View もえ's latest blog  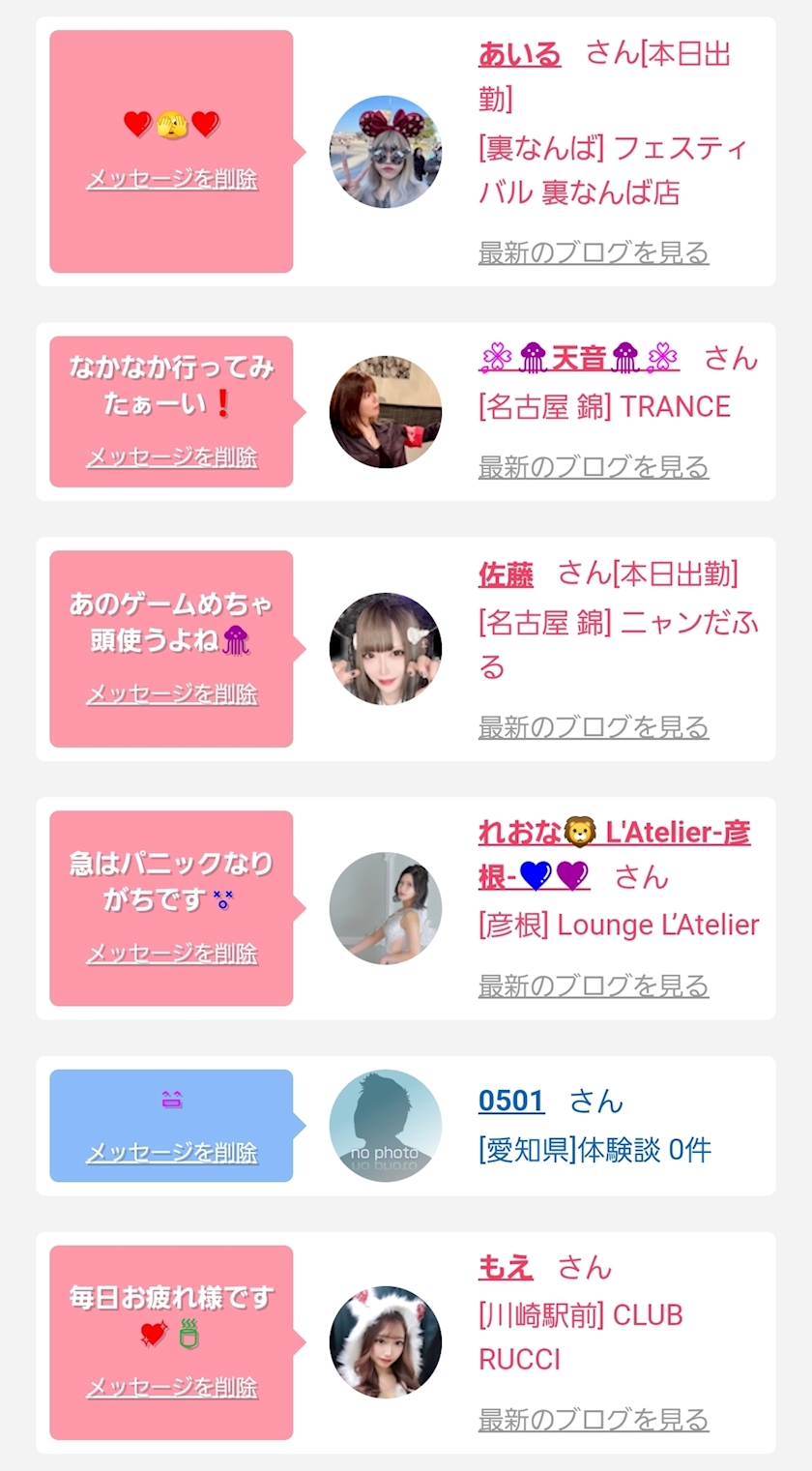tap(594, 1420)
